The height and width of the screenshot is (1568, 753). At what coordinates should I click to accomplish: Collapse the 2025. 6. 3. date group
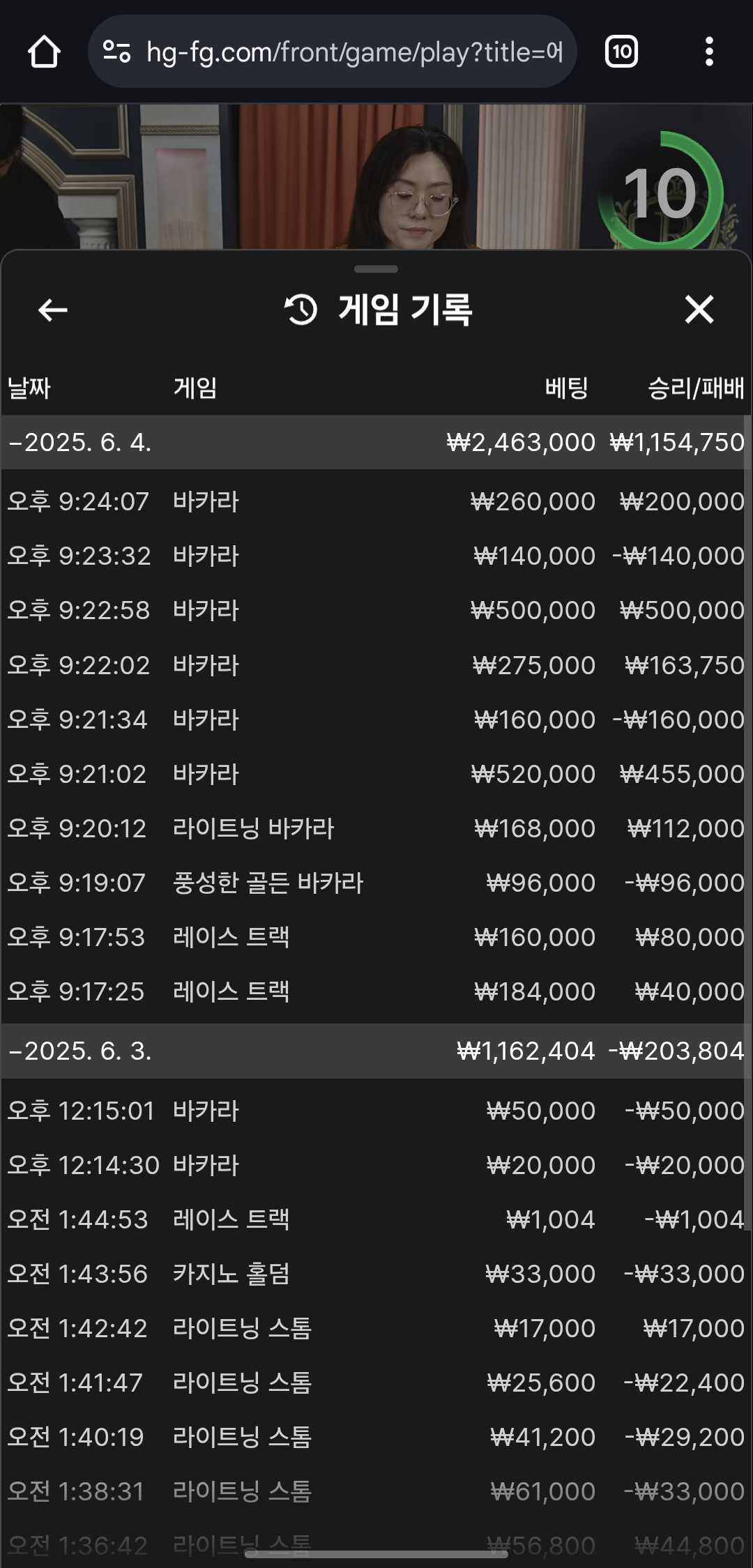(x=375, y=1051)
